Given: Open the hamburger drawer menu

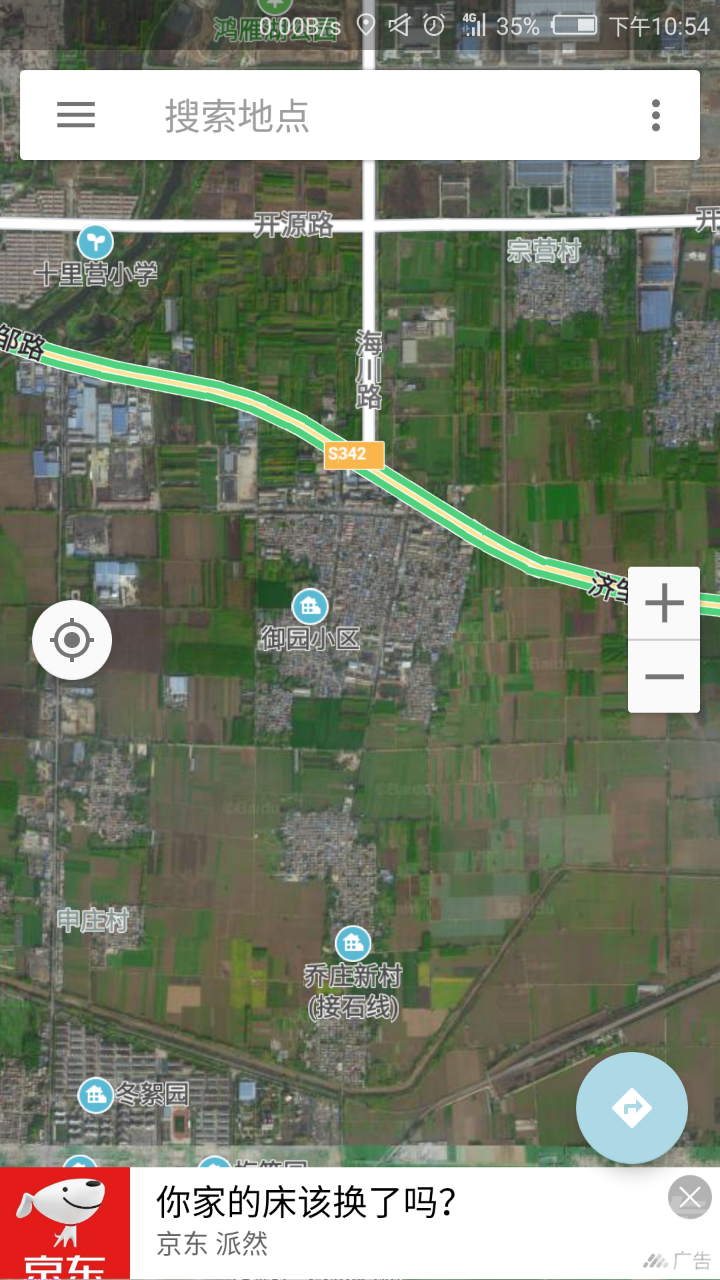Looking at the screenshot, I should 76,115.
